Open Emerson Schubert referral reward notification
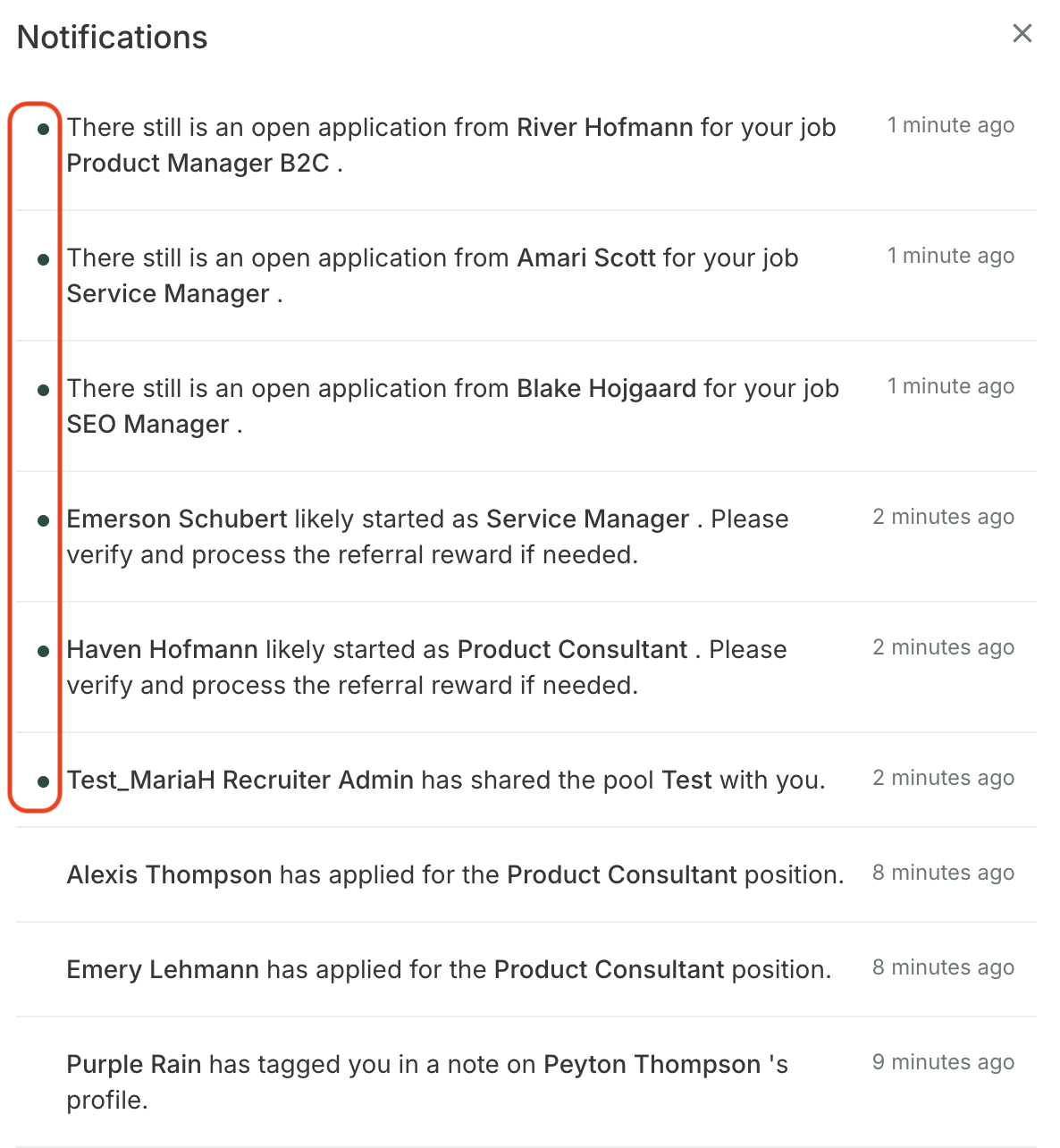The height and width of the screenshot is (1148, 1060). tap(427, 536)
